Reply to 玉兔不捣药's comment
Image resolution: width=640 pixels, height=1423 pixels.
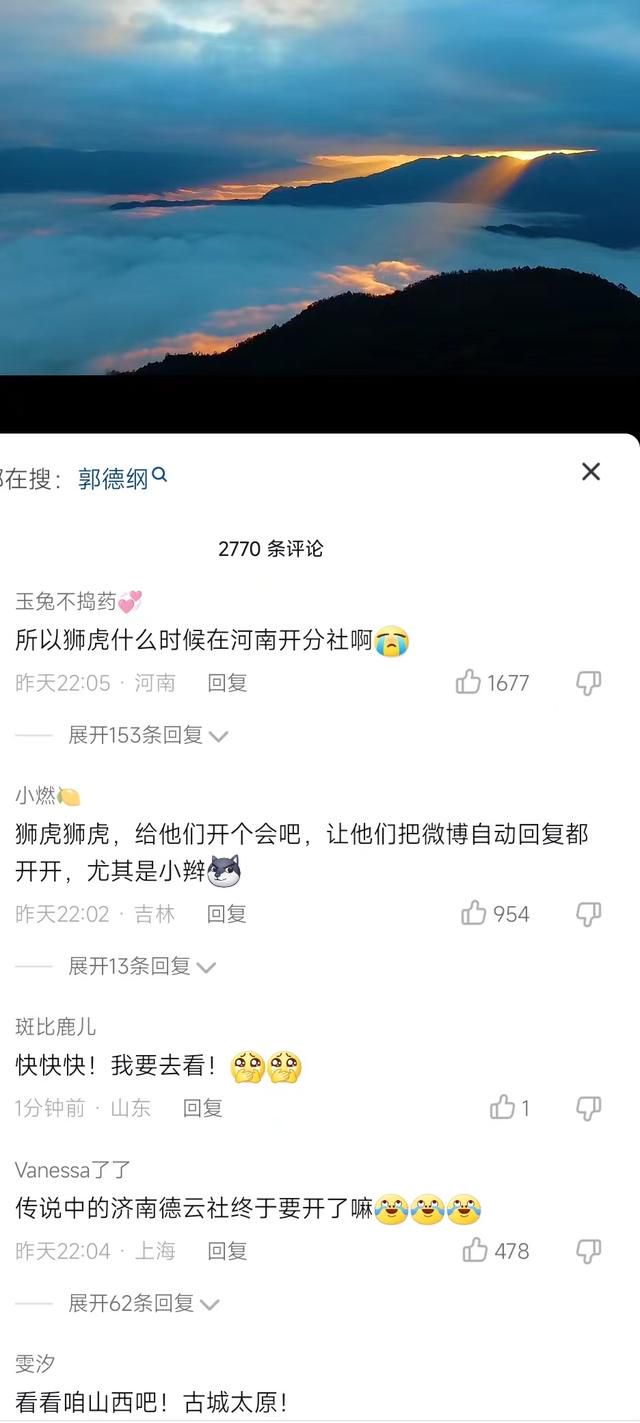coord(227,683)
